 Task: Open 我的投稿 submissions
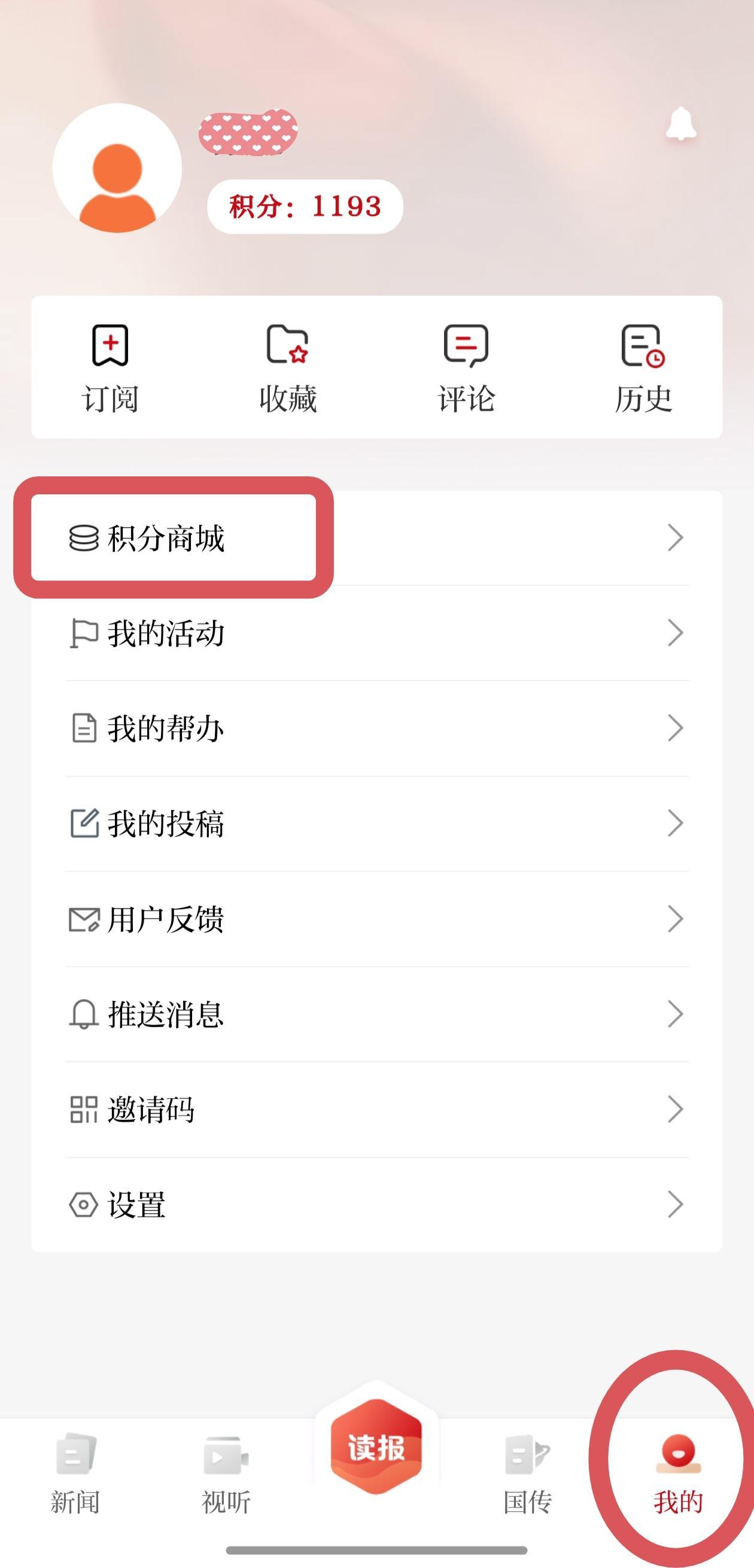click(376, 823)
